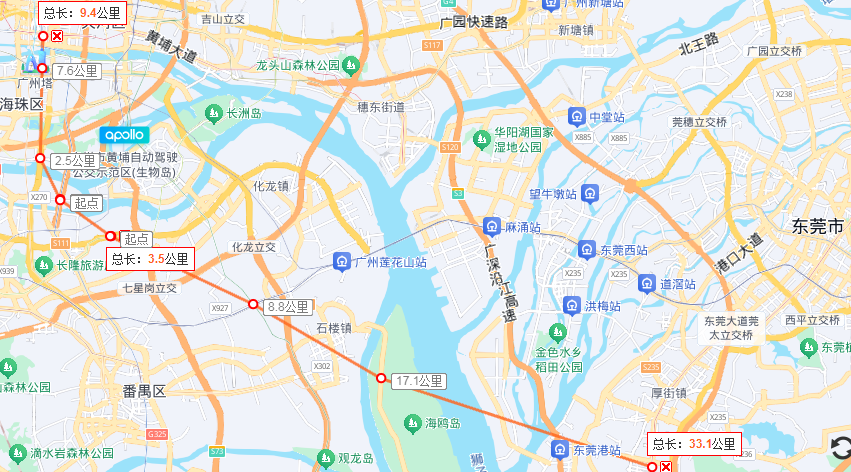This screenshot has height=472, width=851.
Task: Select the 东莞西站 station marker
Action: (x=587, y=249)
